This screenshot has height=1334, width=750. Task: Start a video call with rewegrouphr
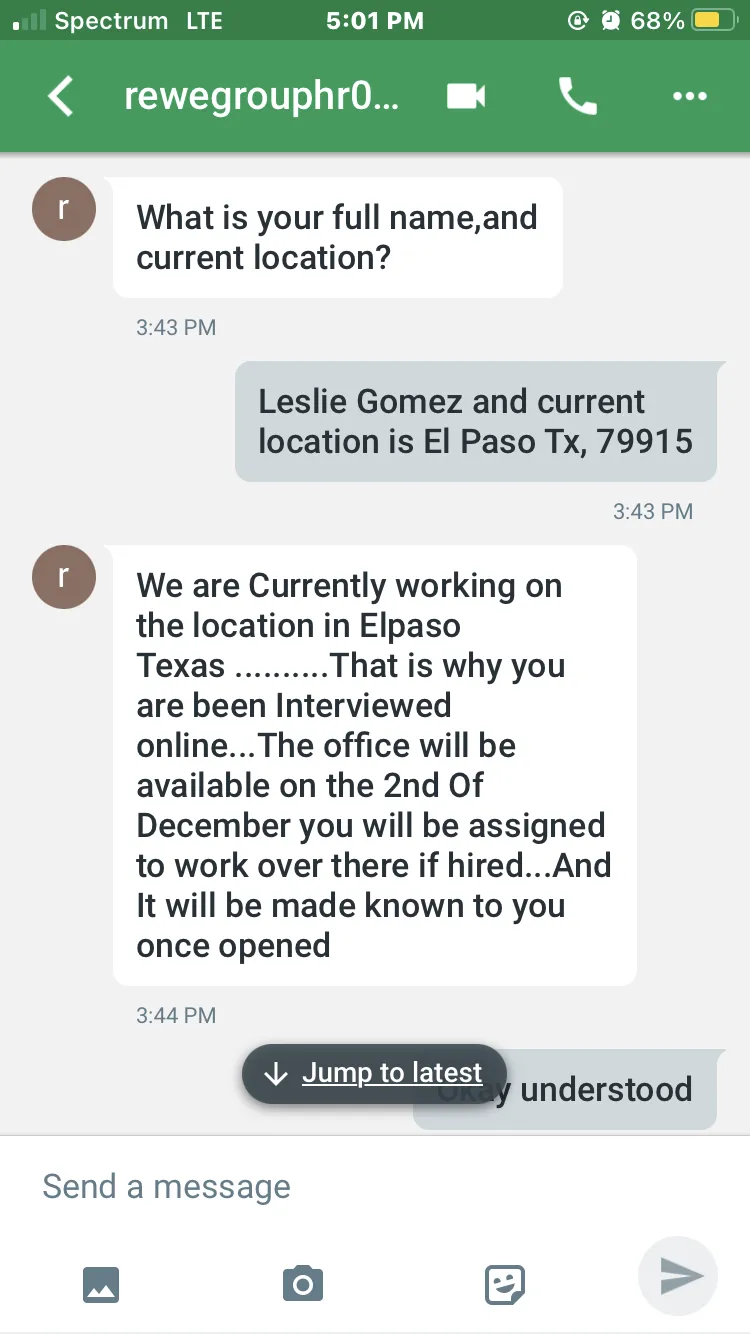coord(466,96)
